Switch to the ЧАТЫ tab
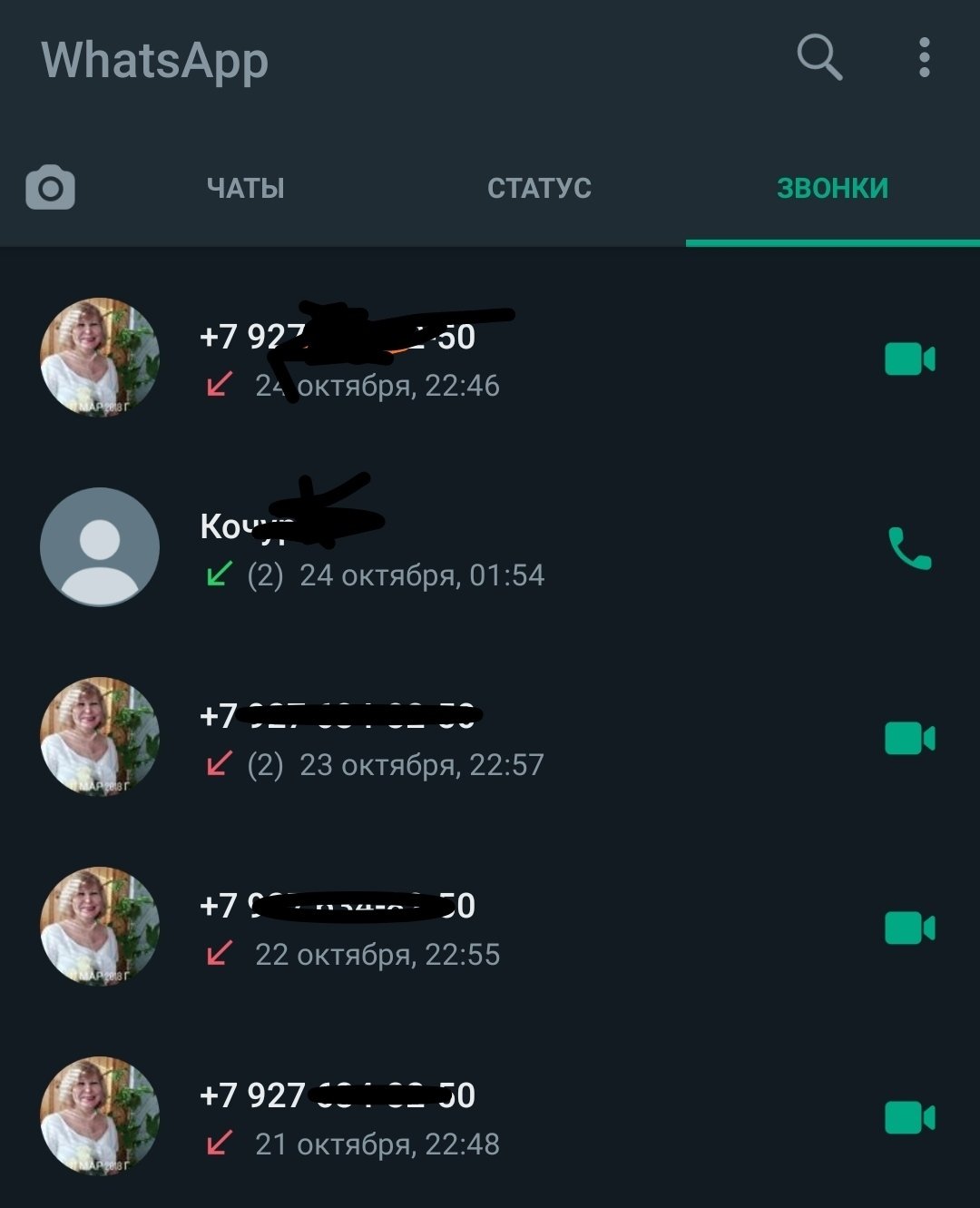The width and height of the screenshot is (980, 1208). [245, 188]
